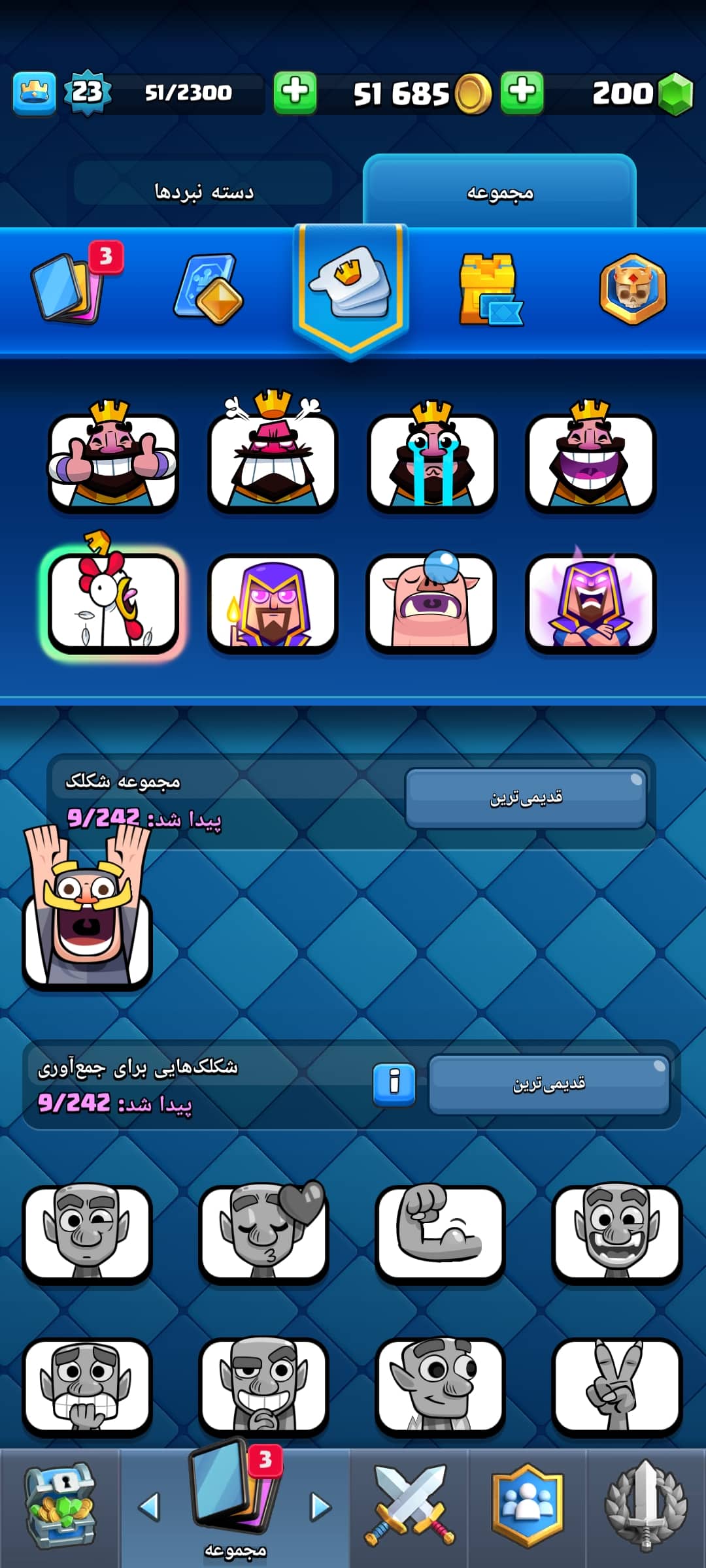Screen dimensions: 706x1568
Task: Switch to the دسته نبردها tab
Action: pos(203,191)
